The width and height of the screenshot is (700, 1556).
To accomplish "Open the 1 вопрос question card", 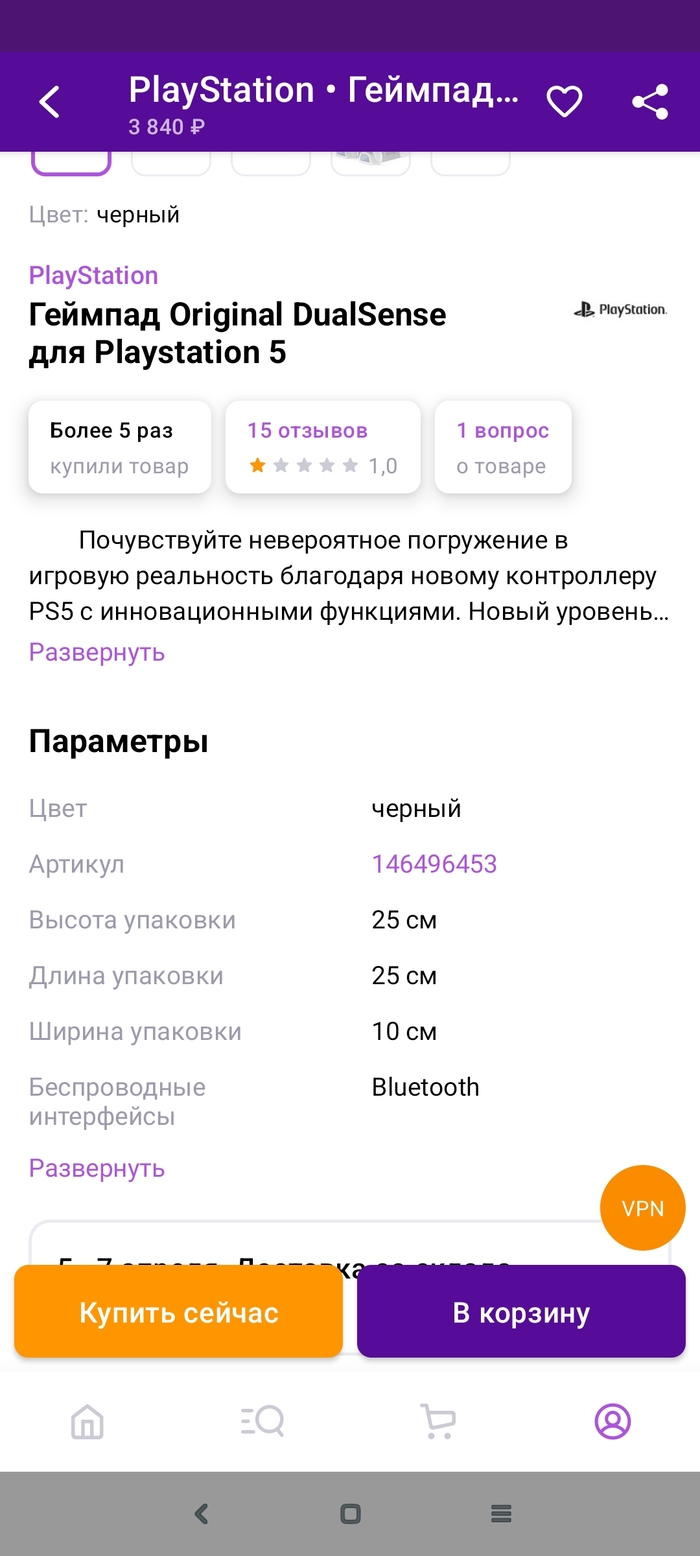I will point(502,447).
